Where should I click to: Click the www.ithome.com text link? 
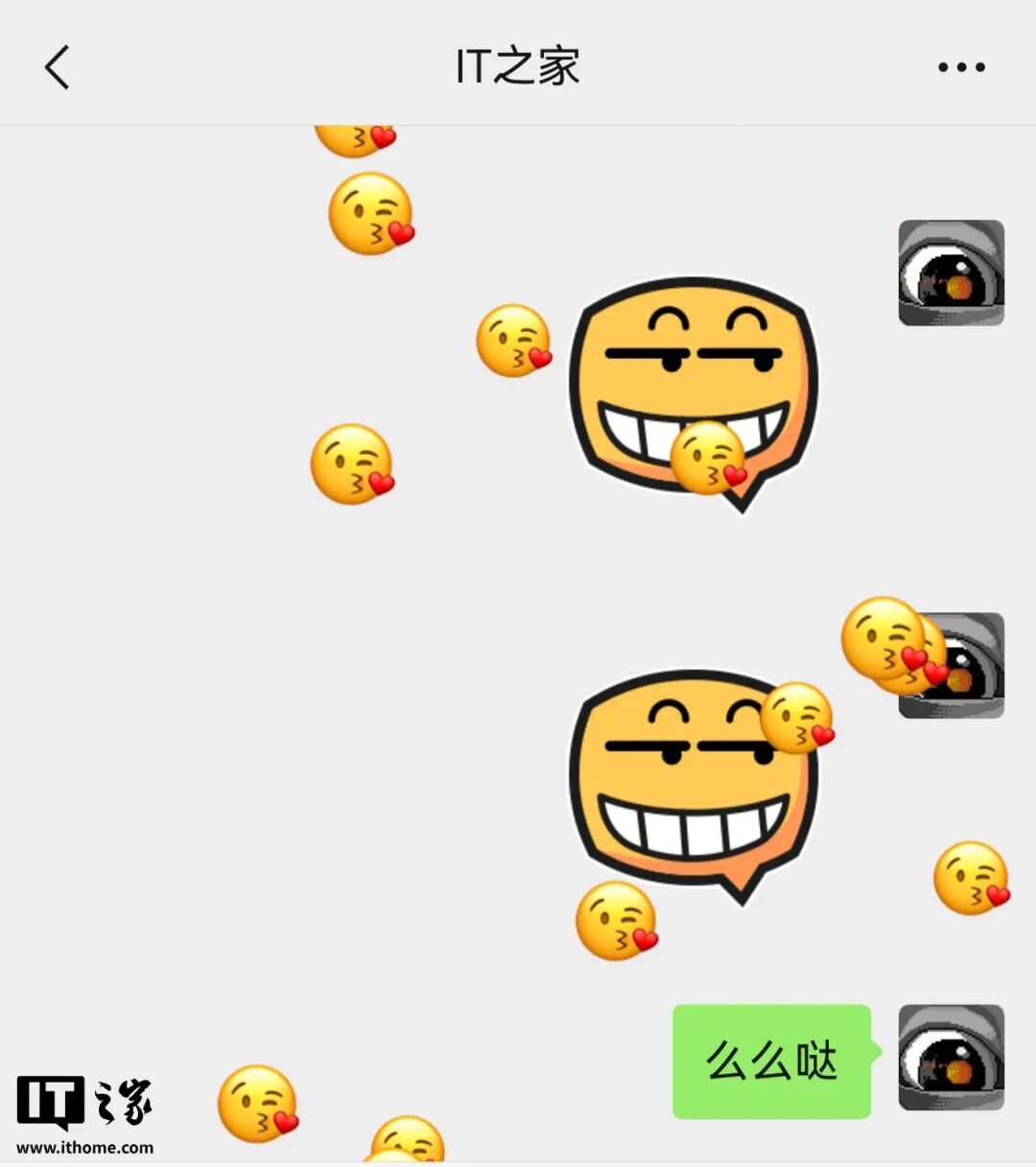[x=84, y=1147]
